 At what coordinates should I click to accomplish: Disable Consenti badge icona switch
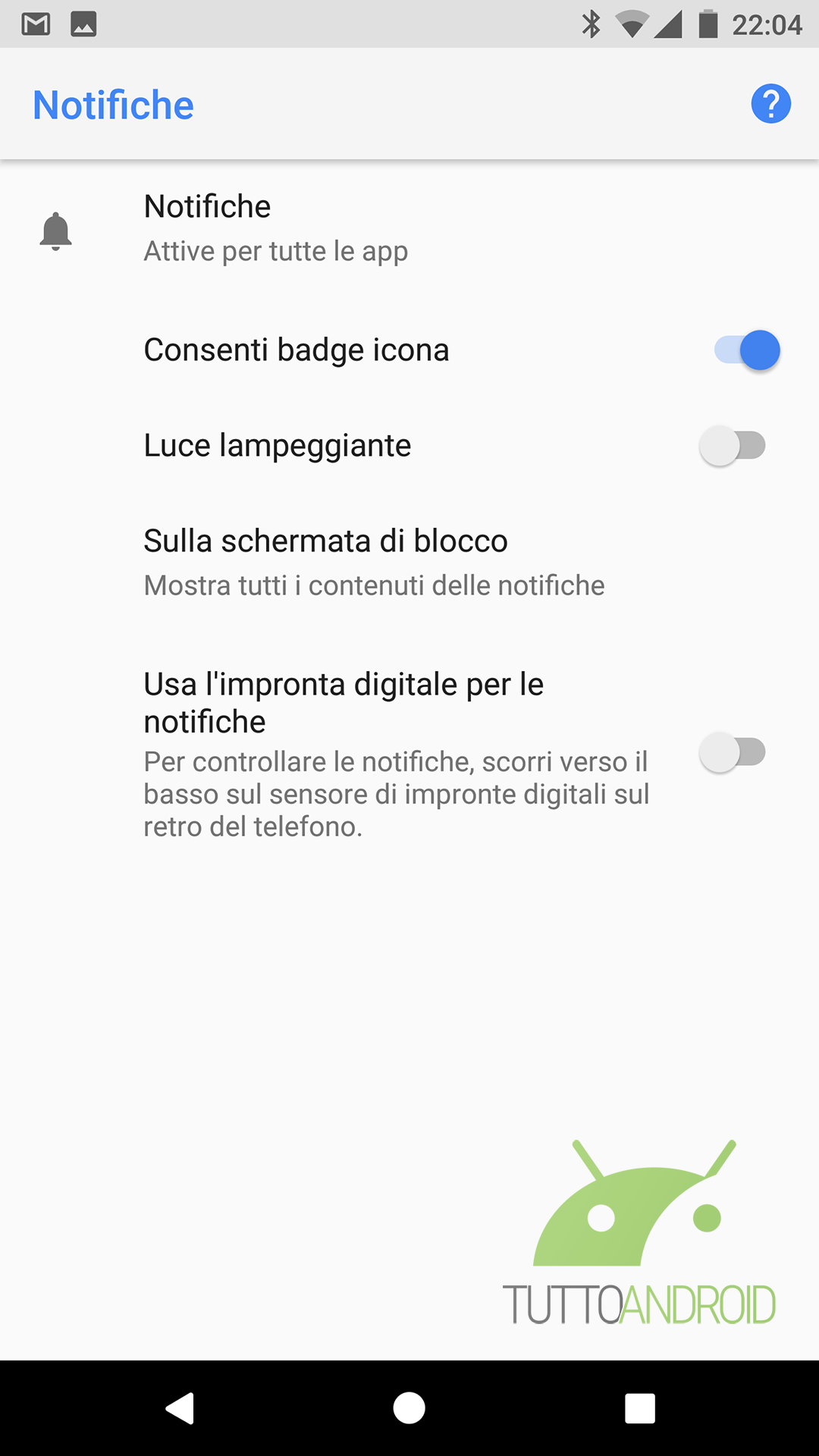tap(747, 350)
